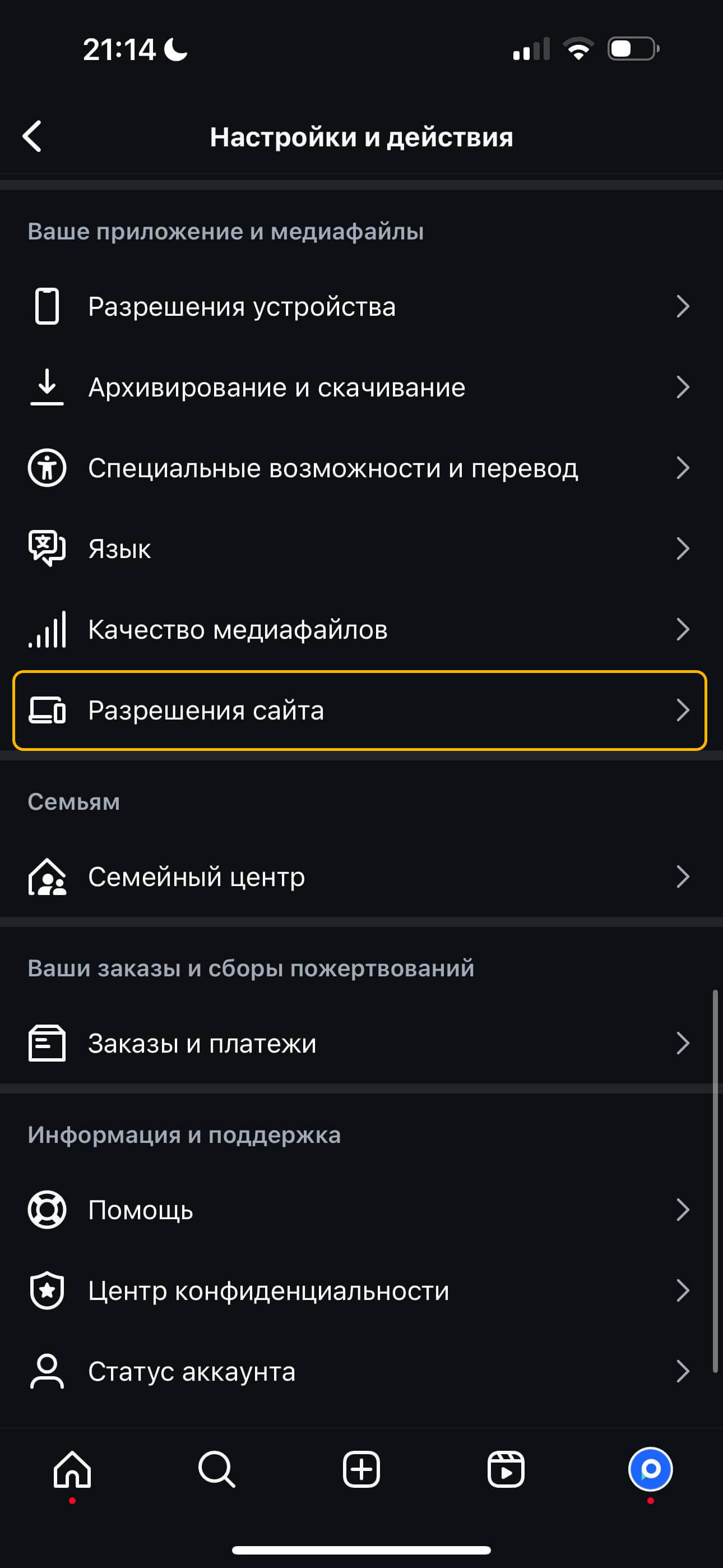
Task: Switch to the Reels tab
Action: click(x=506, y=1469)
